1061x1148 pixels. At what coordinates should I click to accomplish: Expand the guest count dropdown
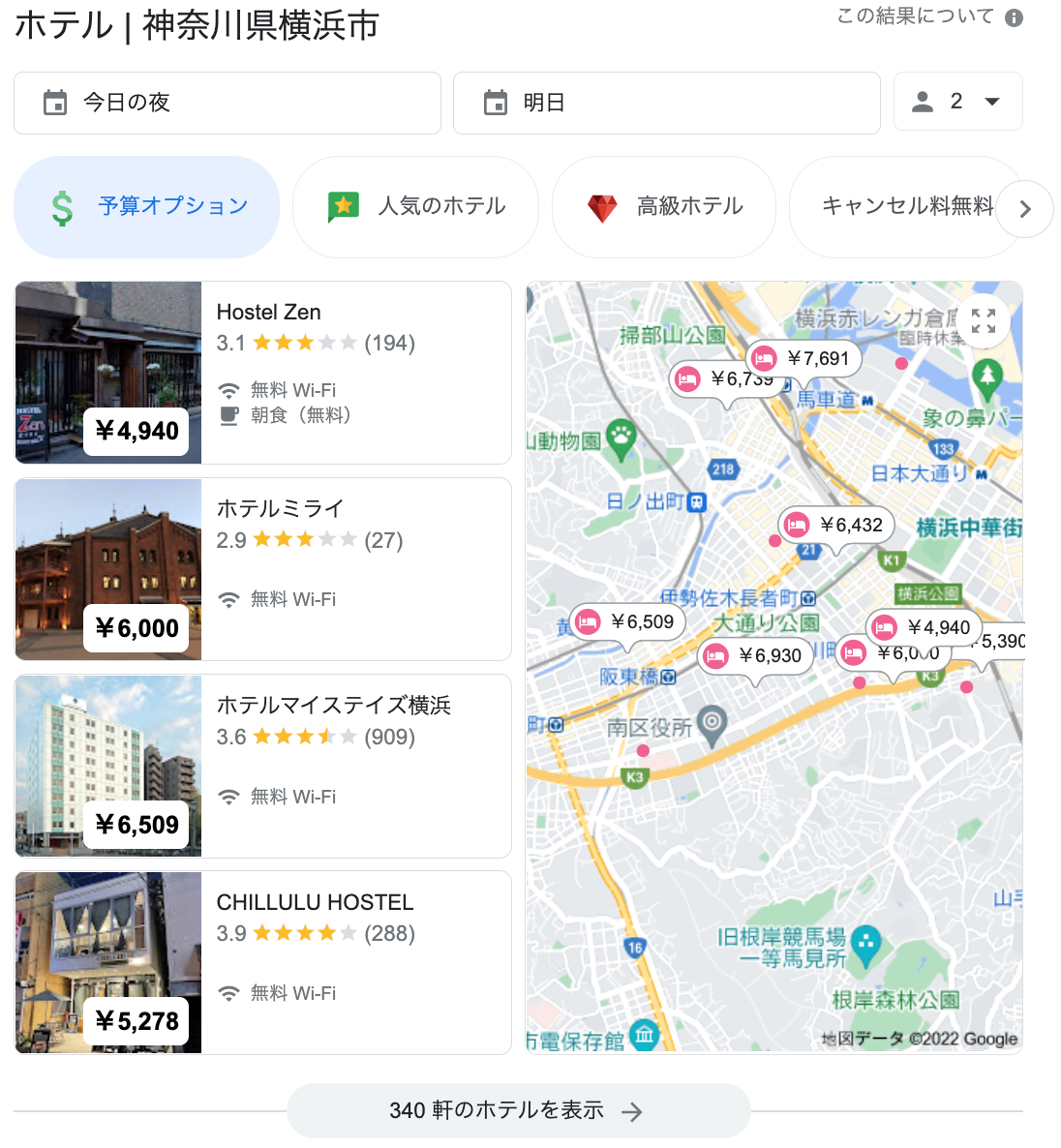(x=957, y=102)
